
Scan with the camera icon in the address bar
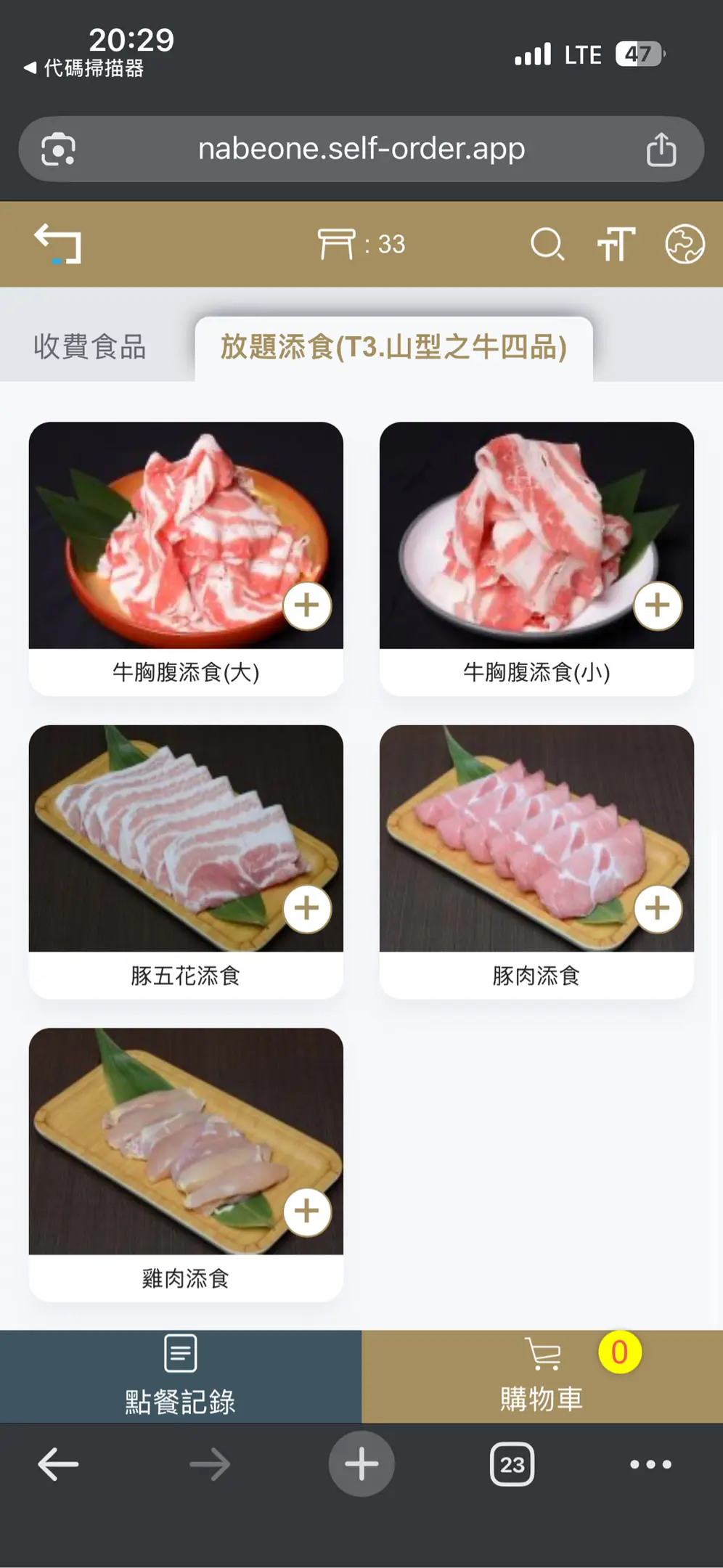[x=58, y=150]
